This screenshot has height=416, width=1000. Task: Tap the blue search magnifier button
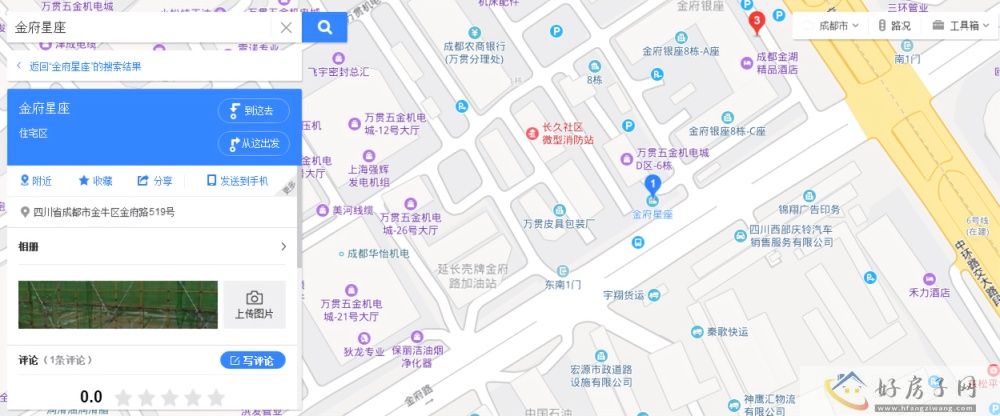[x=325, y=27]
